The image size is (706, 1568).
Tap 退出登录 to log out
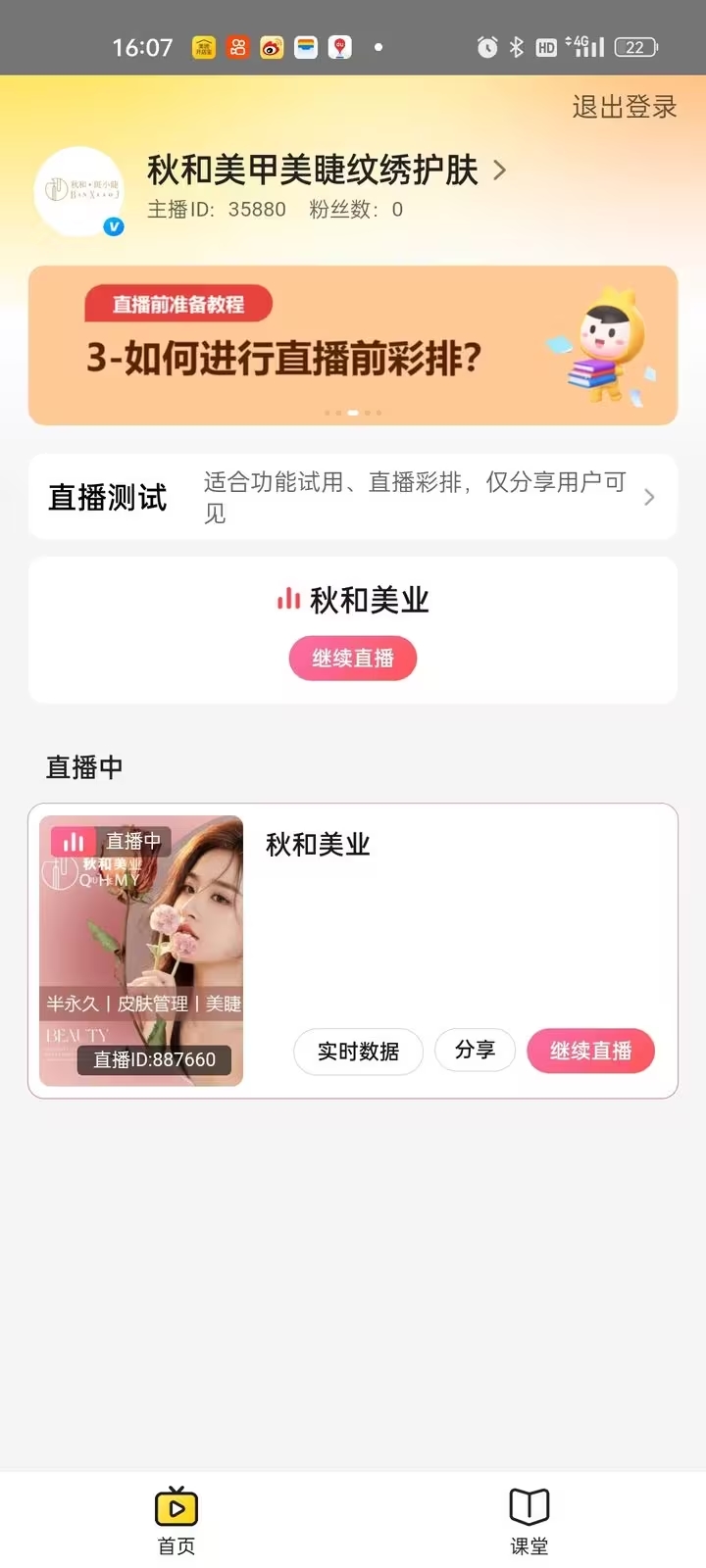pos(625,107)
